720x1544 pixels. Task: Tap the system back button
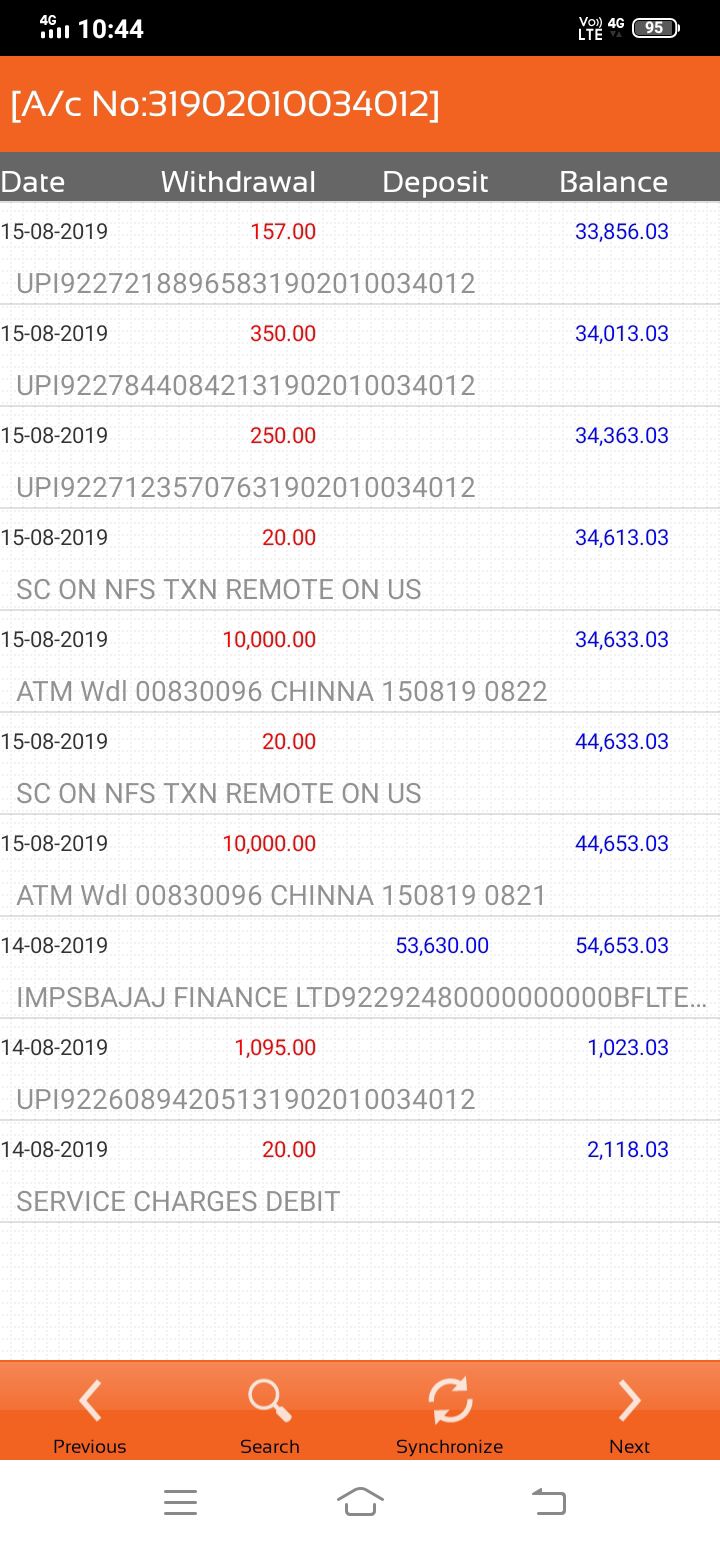(548, 1501)
